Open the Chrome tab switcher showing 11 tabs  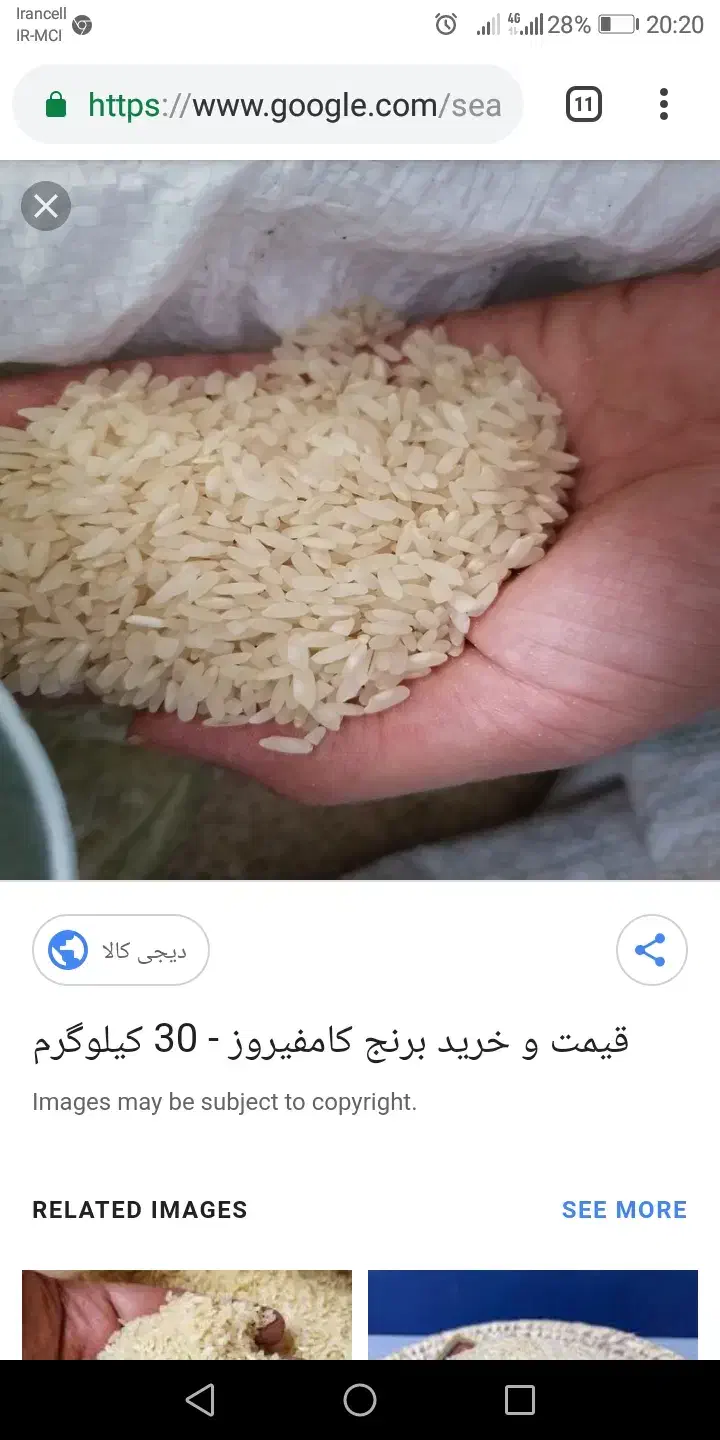[x=583, y=104]
